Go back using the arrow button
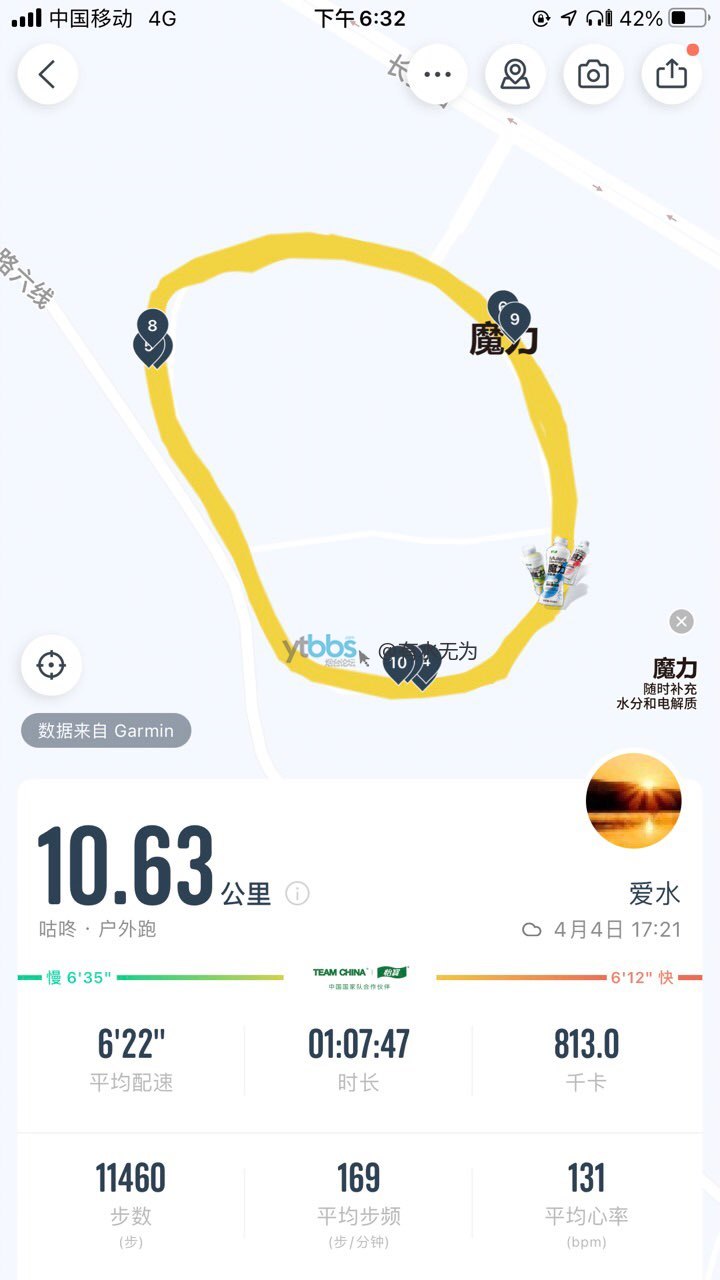This screenshot has width=720, height=1280. pyautogui.click(x=47, y=75)
